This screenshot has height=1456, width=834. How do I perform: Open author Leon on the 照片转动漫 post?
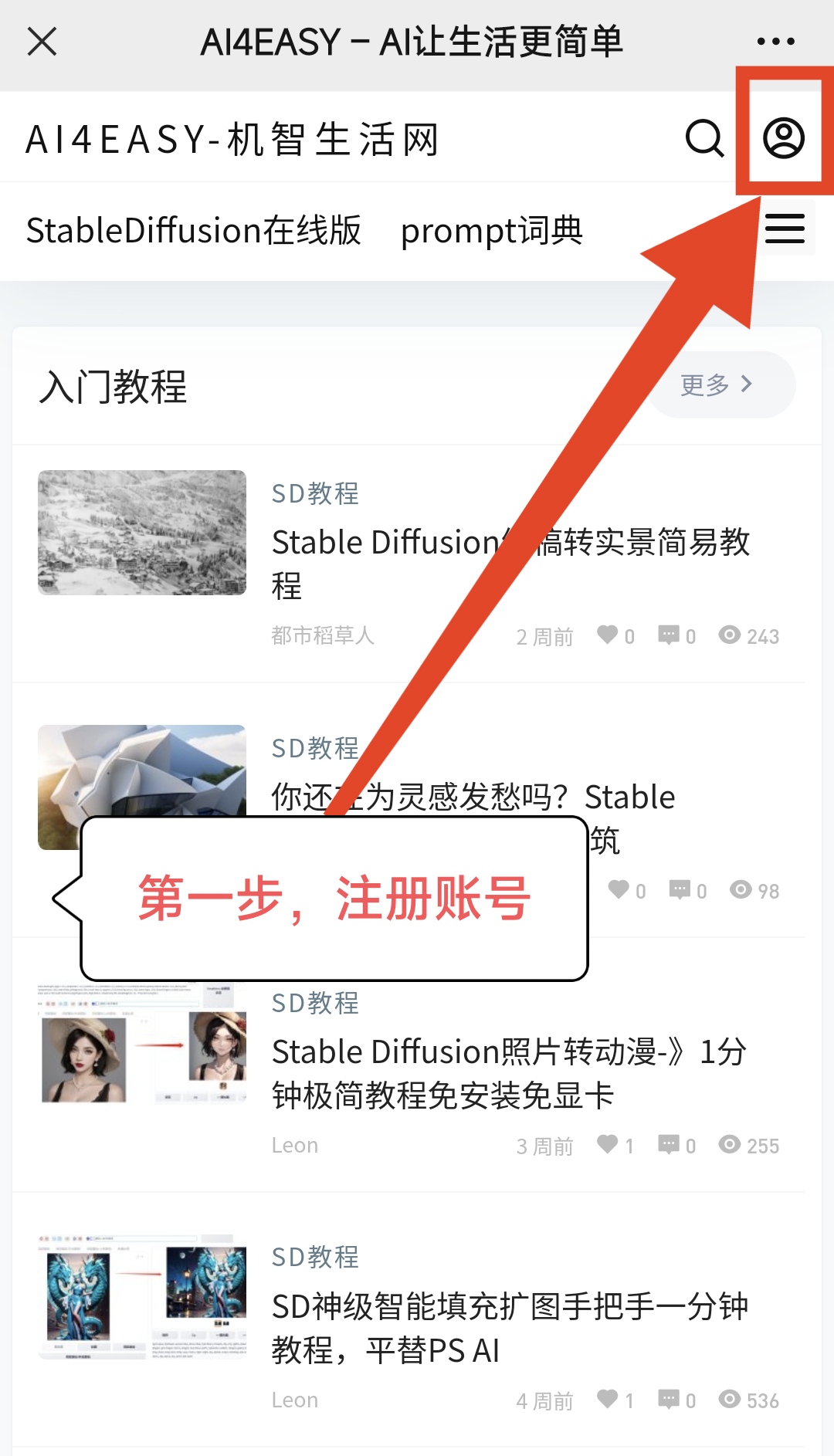tap(295, 1145)
